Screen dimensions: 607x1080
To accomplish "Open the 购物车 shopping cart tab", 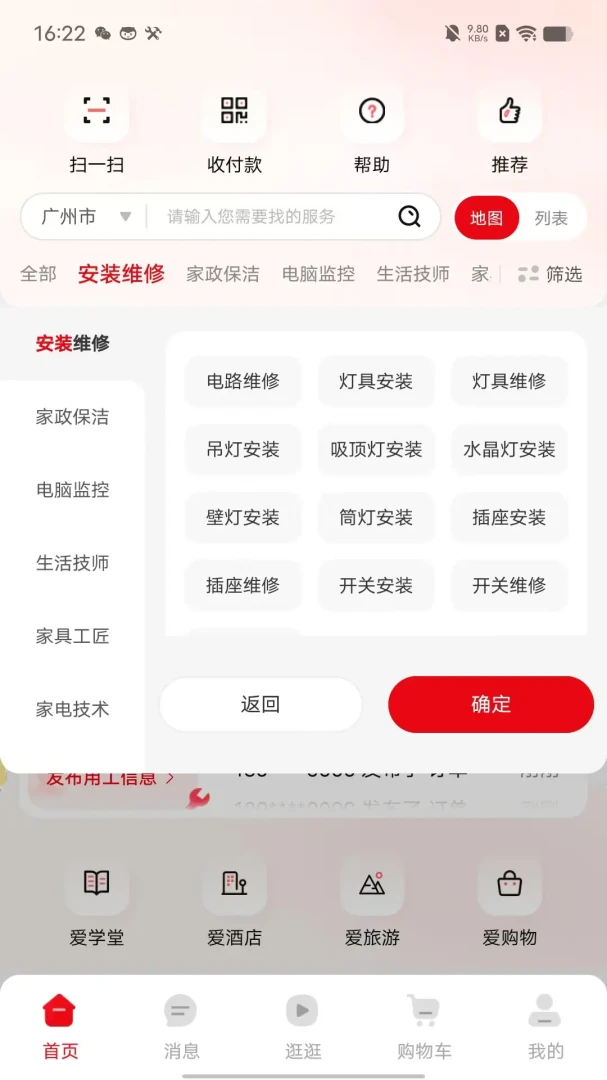I will pos(424,1026).
